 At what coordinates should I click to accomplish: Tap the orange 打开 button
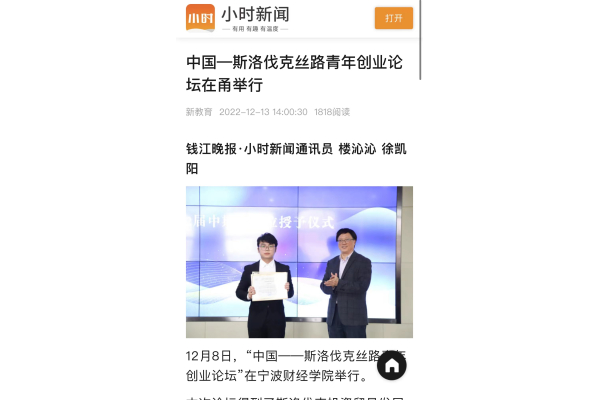(393, 18)
